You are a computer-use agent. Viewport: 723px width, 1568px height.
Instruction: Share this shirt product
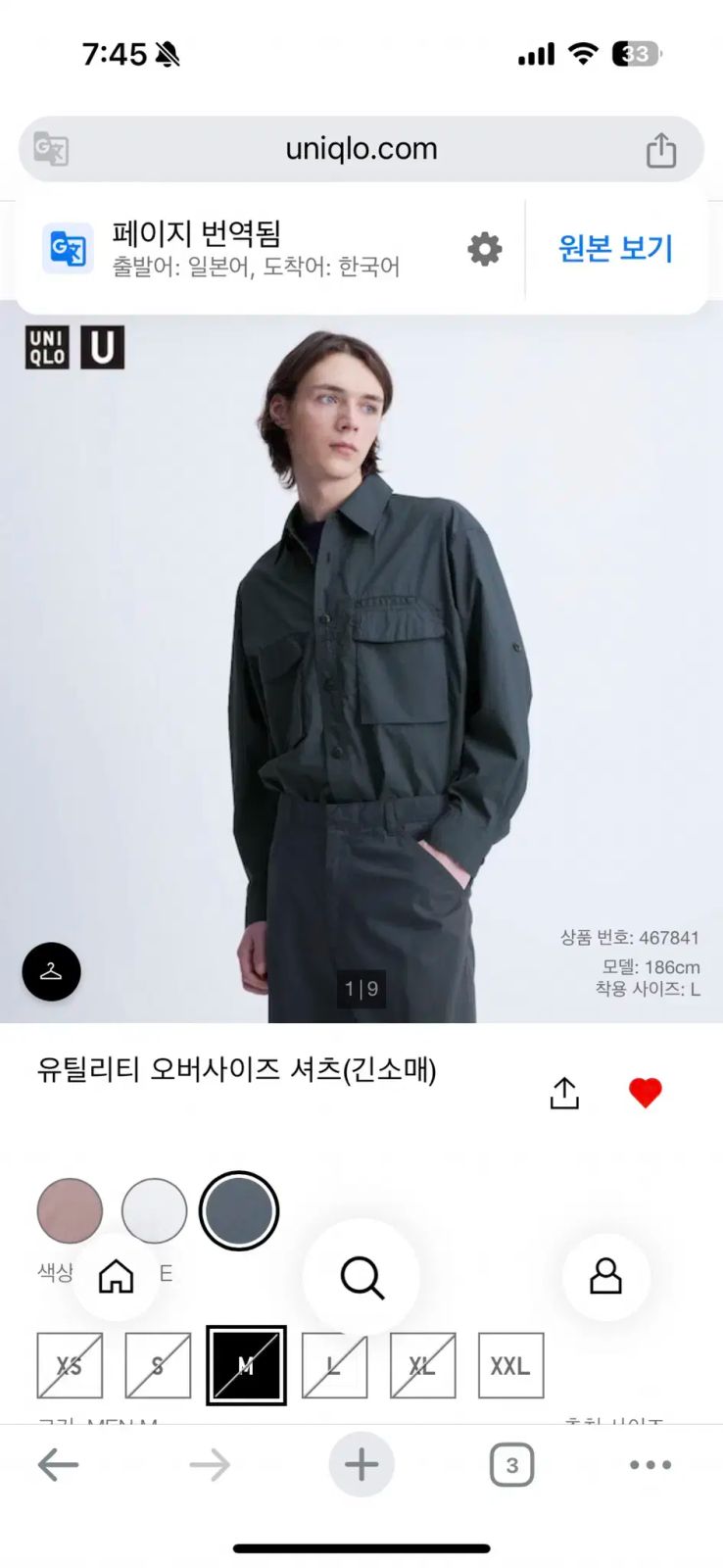pyautogui.click(x=564, y=1093)
